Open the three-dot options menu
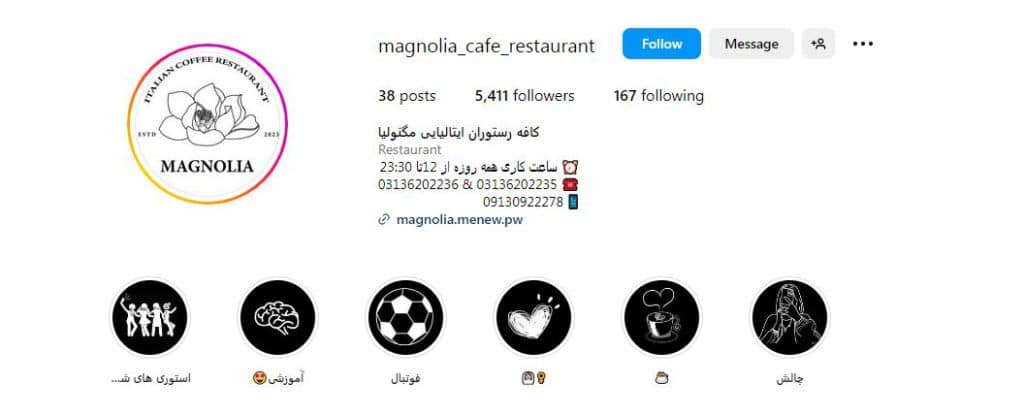Screen dimensions: 1024x415 (863, 44)
